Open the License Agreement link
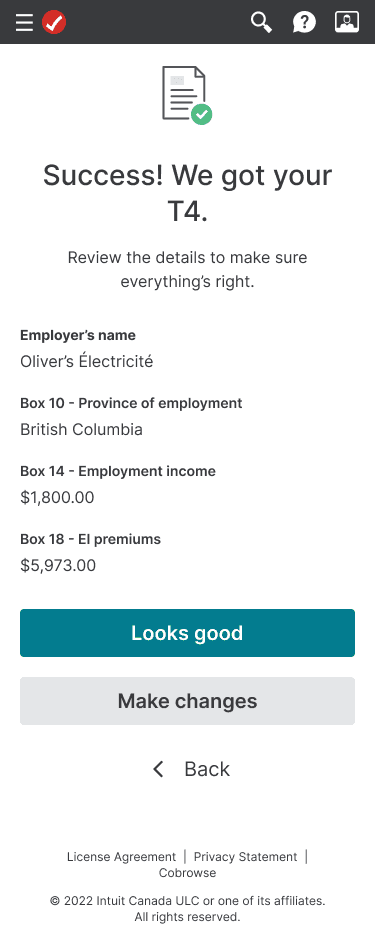Image resolution: width=375 pixels, height=945 pixels. point(121,856)
